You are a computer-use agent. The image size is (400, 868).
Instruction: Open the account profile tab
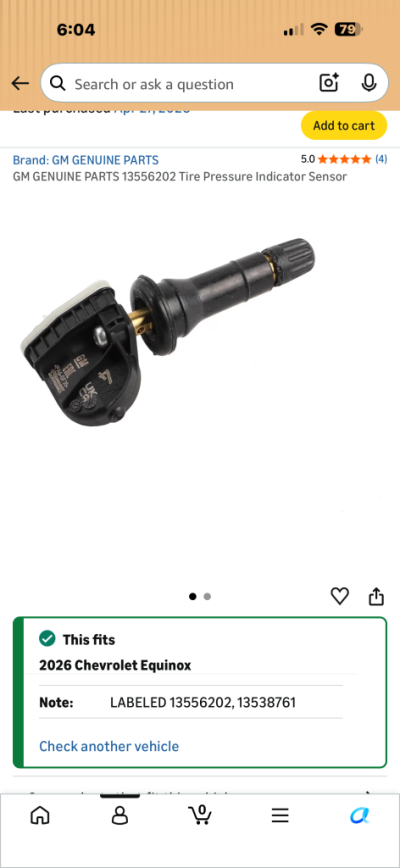(120, 815)
